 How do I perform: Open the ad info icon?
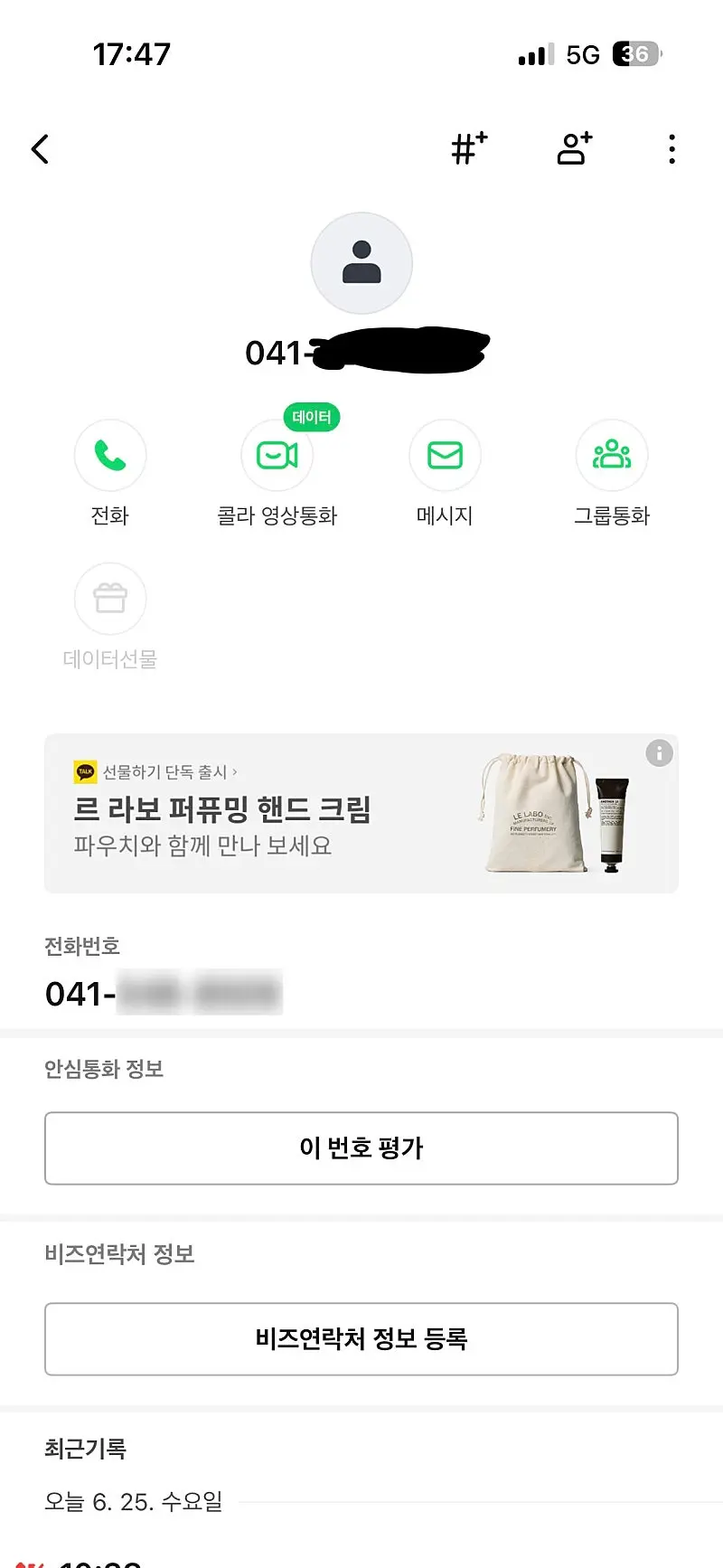660,753
